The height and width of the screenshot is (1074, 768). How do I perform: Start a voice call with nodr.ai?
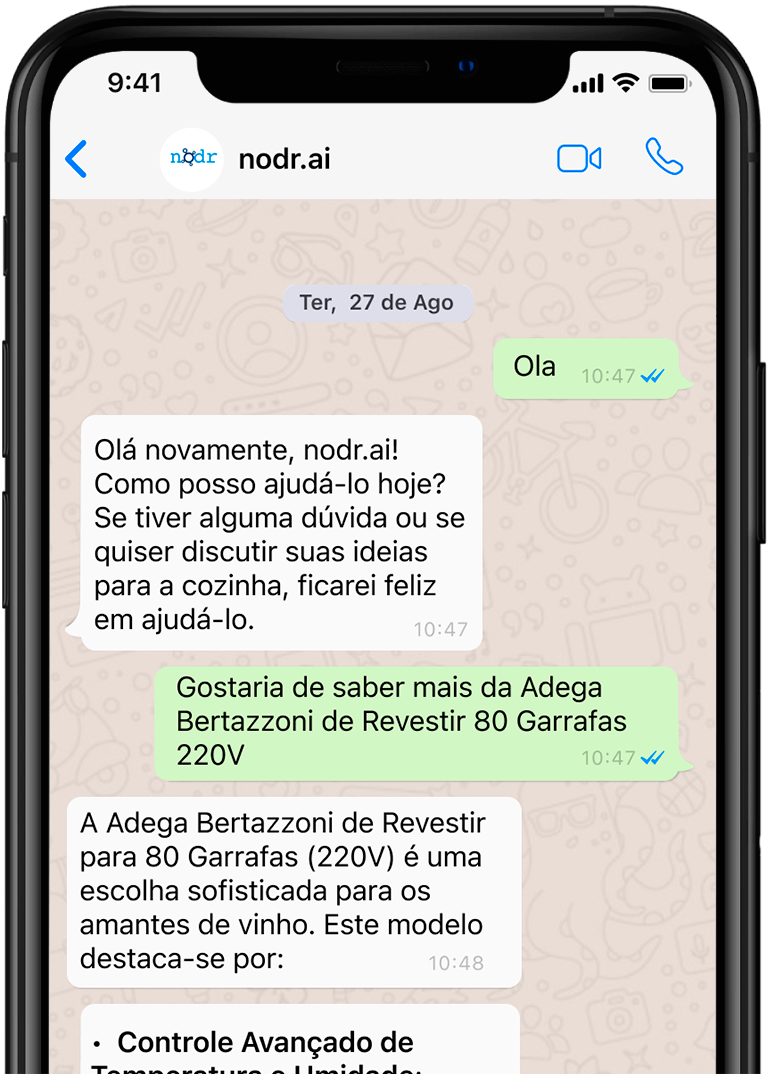tap(665, 158)
